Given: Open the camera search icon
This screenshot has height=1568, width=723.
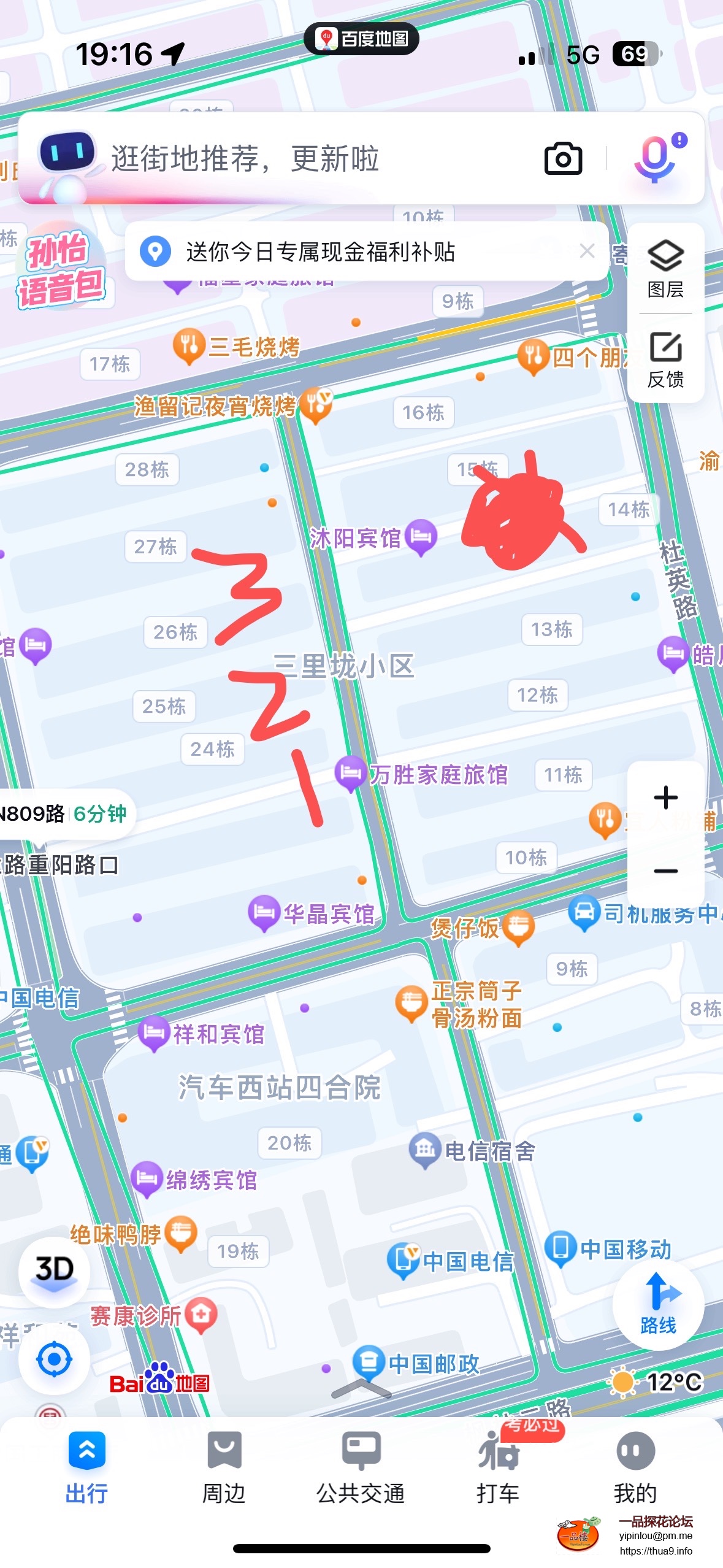Looking at the screenshot, I should (x=563, y=159).
